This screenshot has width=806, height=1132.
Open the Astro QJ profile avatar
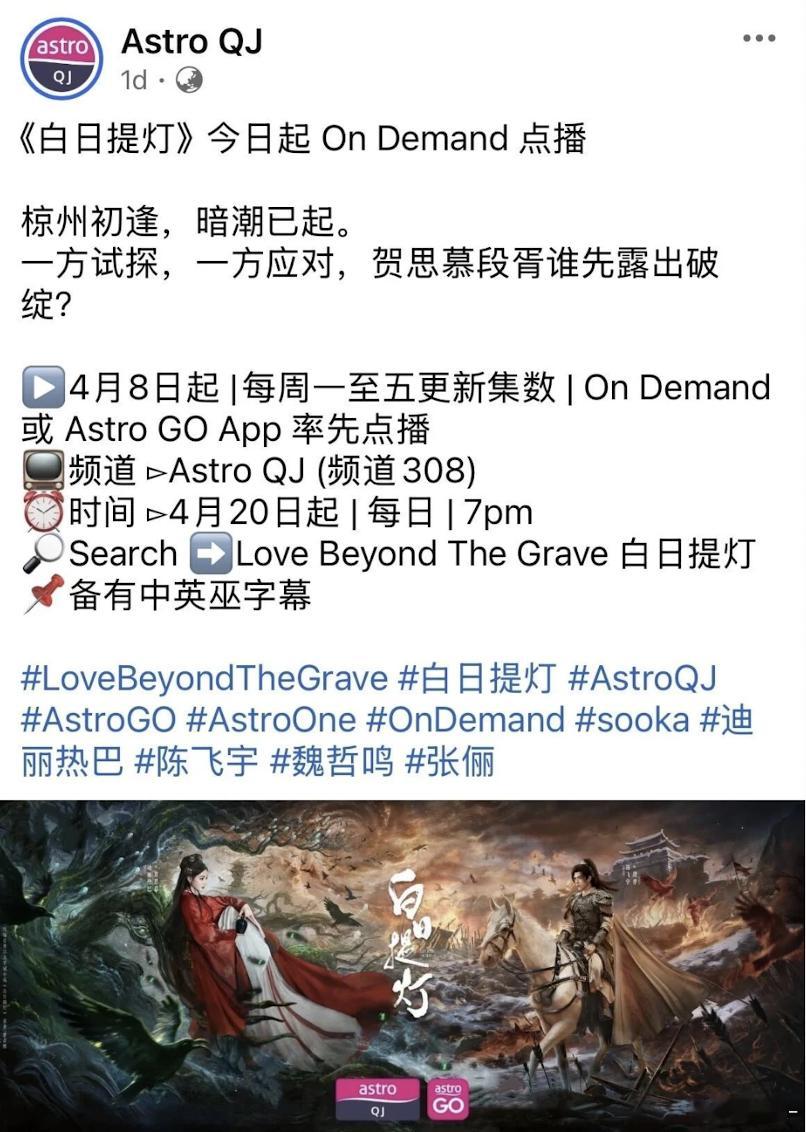pyautogui.click(x=59, y=58)
